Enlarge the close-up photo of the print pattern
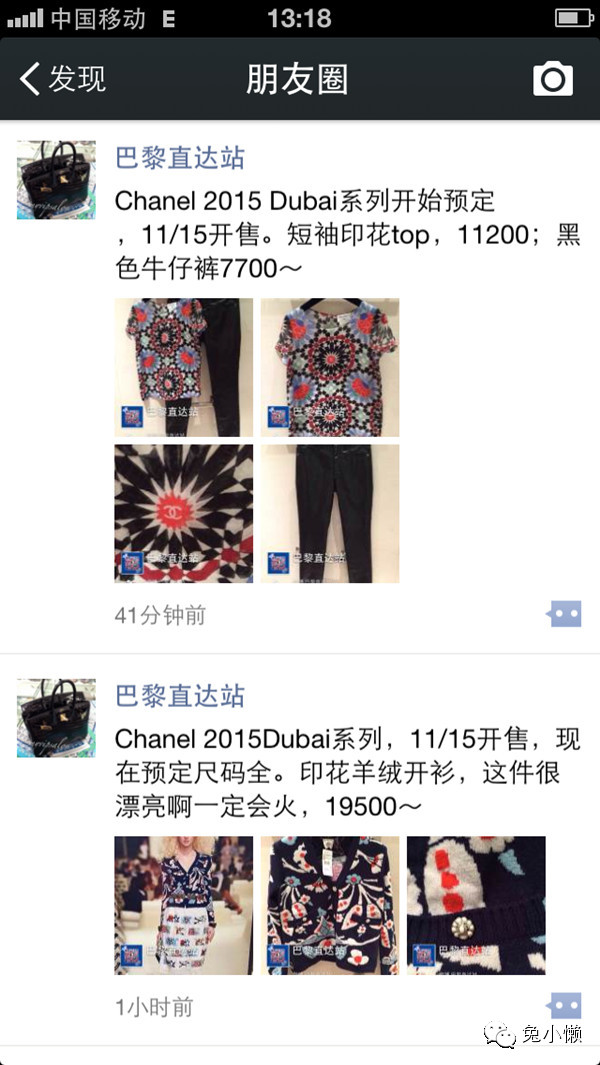The height and width of the screenshot is (1065, 600). [184, 513]
